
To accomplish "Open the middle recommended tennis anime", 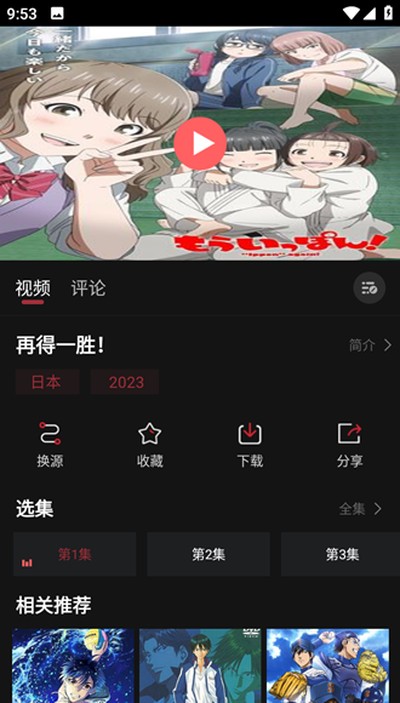I will [x=200, y=665].
